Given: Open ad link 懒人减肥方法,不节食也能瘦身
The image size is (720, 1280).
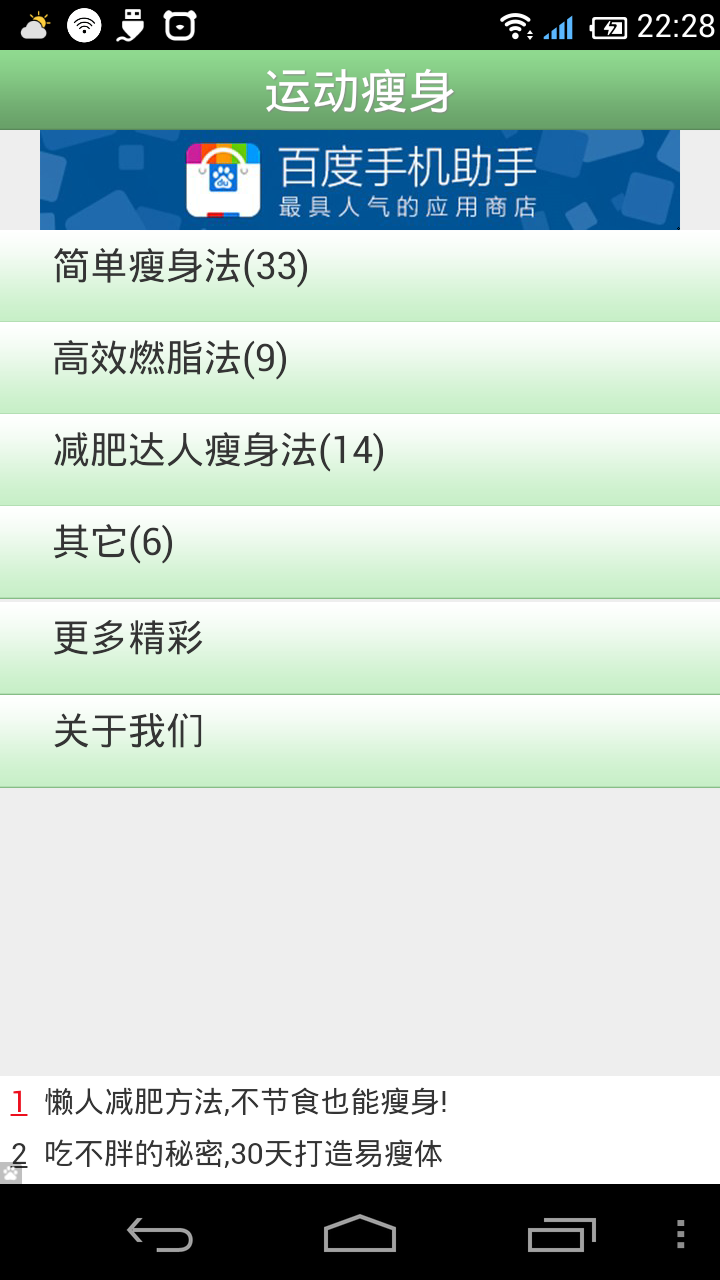Looking at the screenshot, I should tap(246, 1102).
